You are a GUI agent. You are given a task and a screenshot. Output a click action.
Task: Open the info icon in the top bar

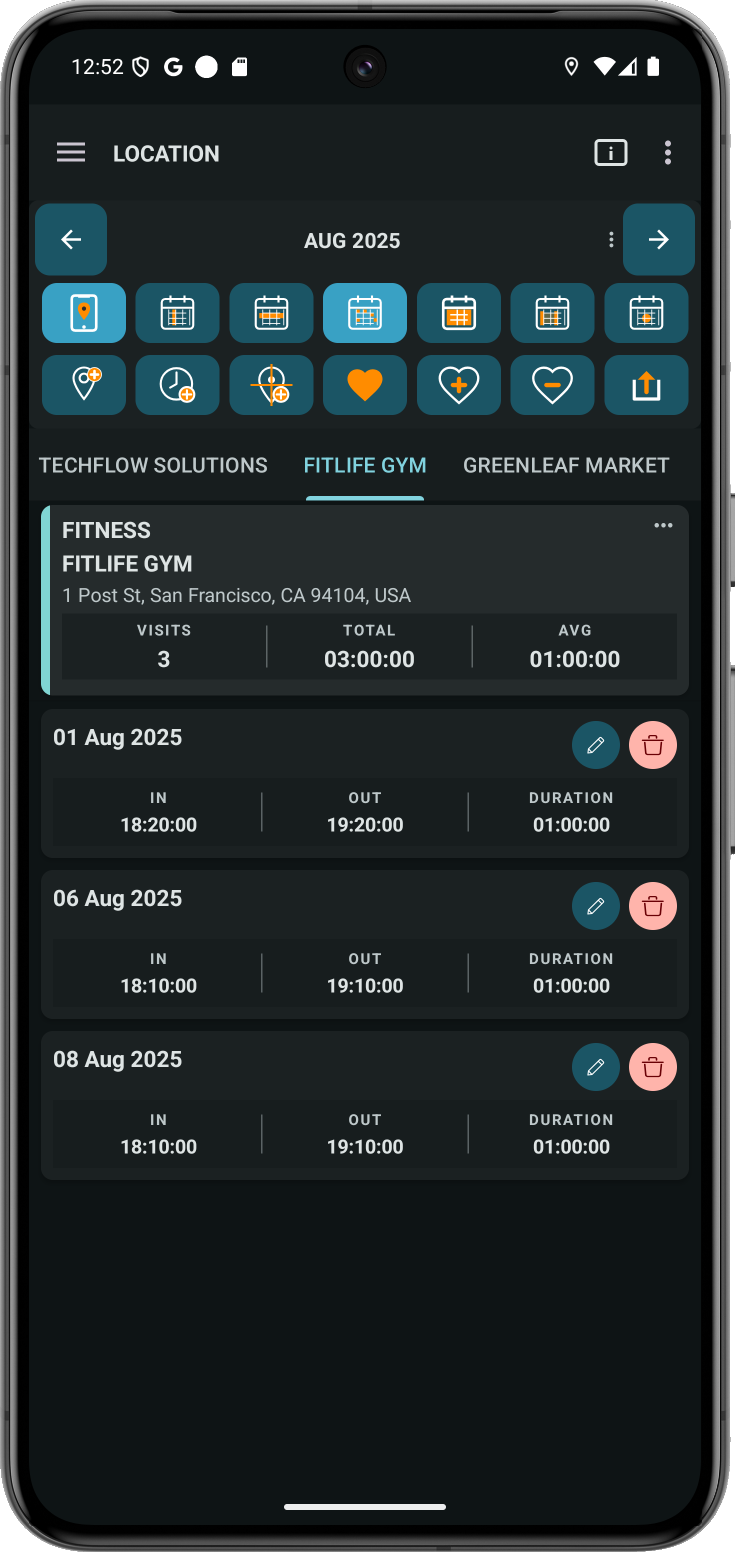(610, 153)
